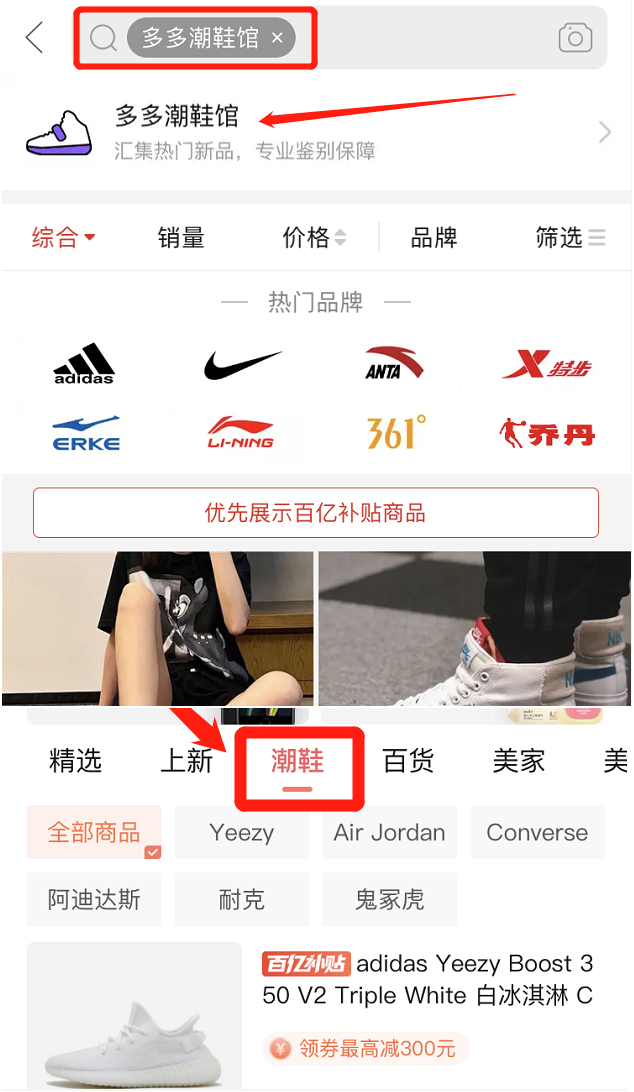Go back with the top-left arrow

(x=35, y=38)
